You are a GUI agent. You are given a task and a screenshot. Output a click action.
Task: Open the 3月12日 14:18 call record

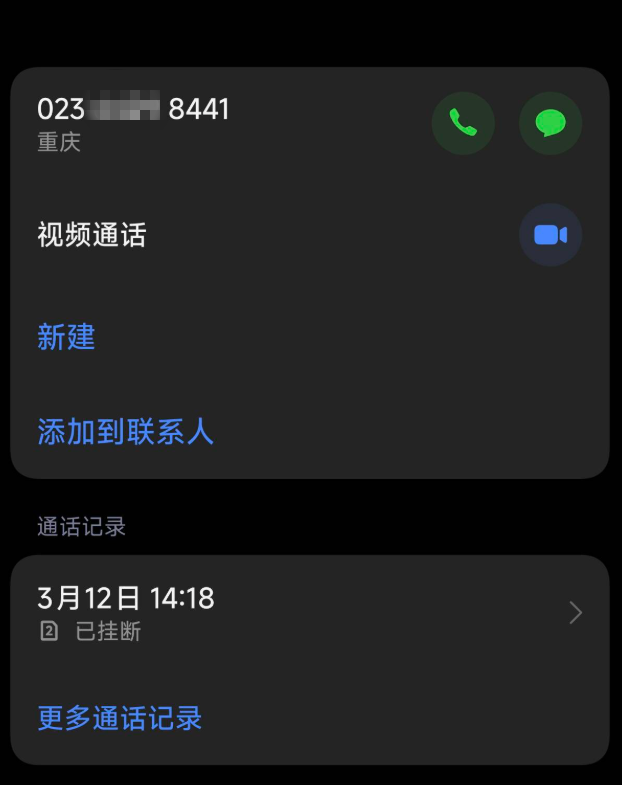pyautogui.click(x=310, y=612)
